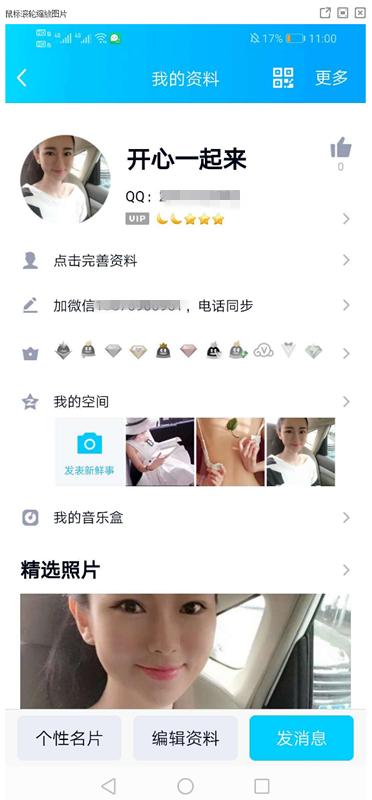Open the 精选照片 section

pos(186,570)
